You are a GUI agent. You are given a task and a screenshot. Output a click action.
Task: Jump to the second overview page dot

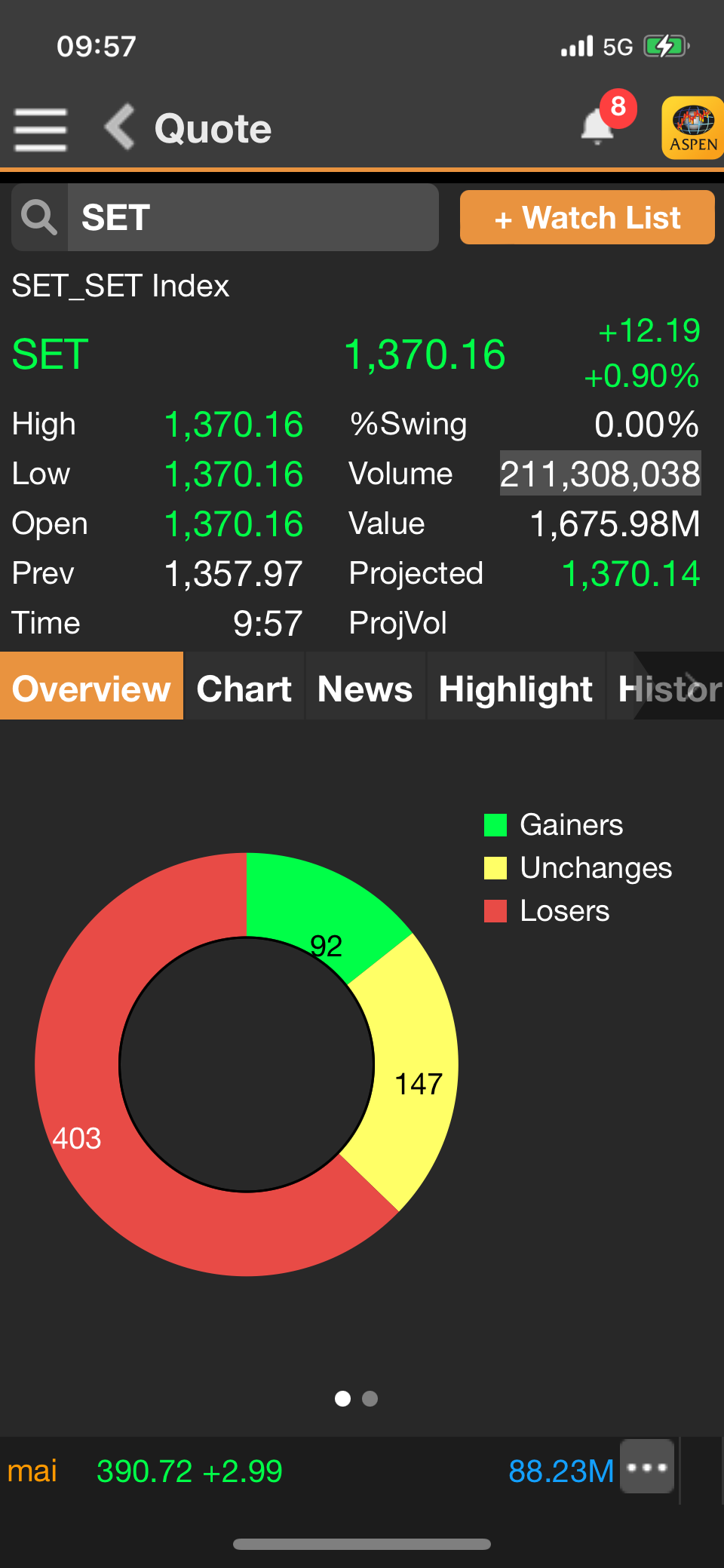370,1399
